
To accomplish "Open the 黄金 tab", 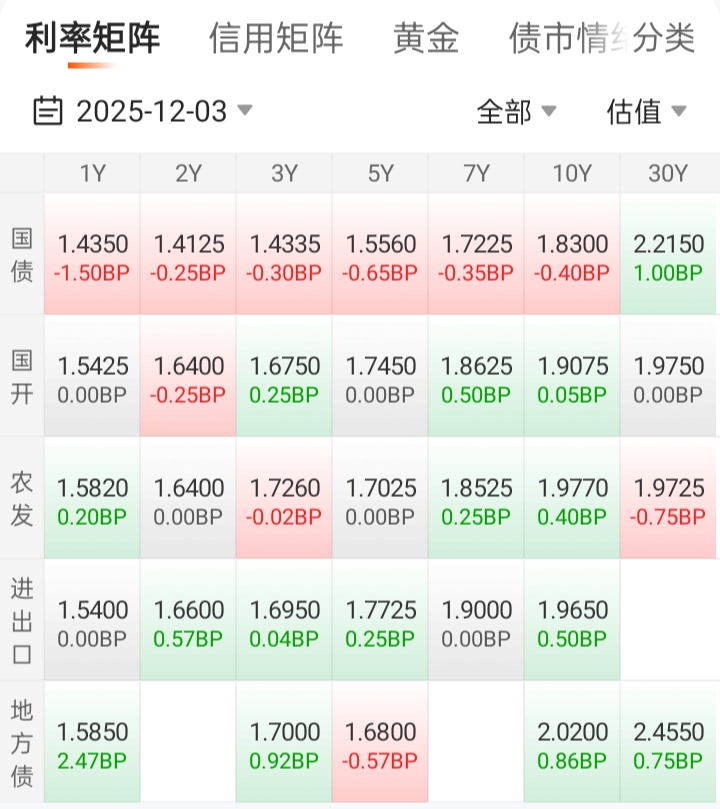I will (x=426, y=39).
